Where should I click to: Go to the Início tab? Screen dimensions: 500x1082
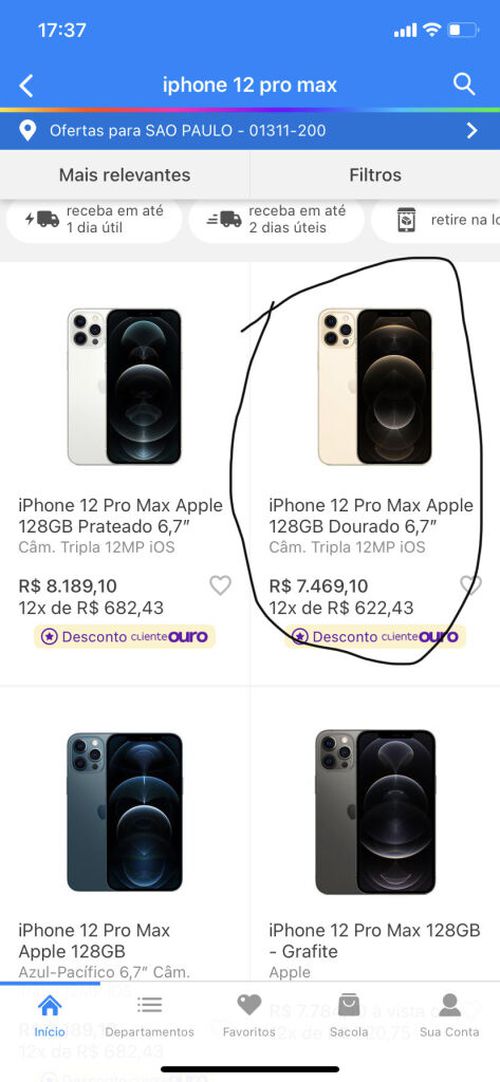click(50, 1016)
